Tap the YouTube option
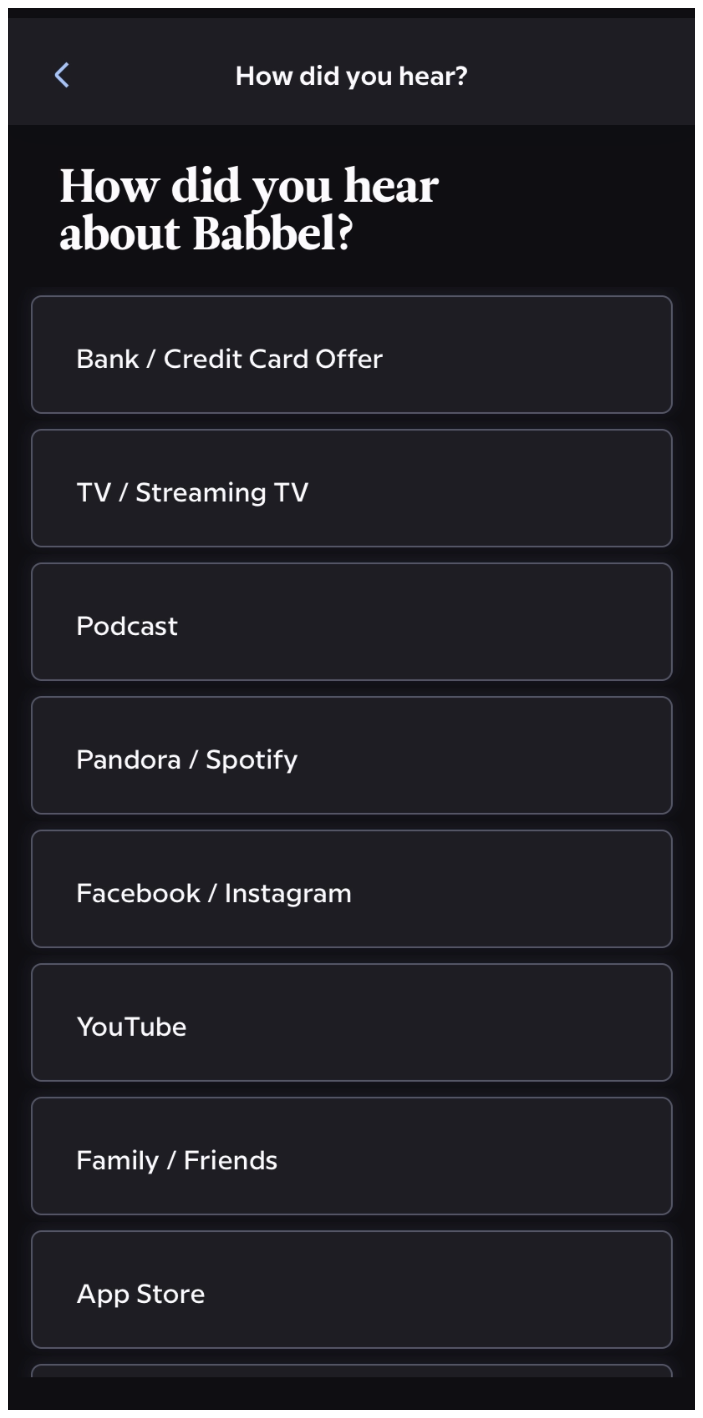The image size is (703, 1418). pos(351,1023)
